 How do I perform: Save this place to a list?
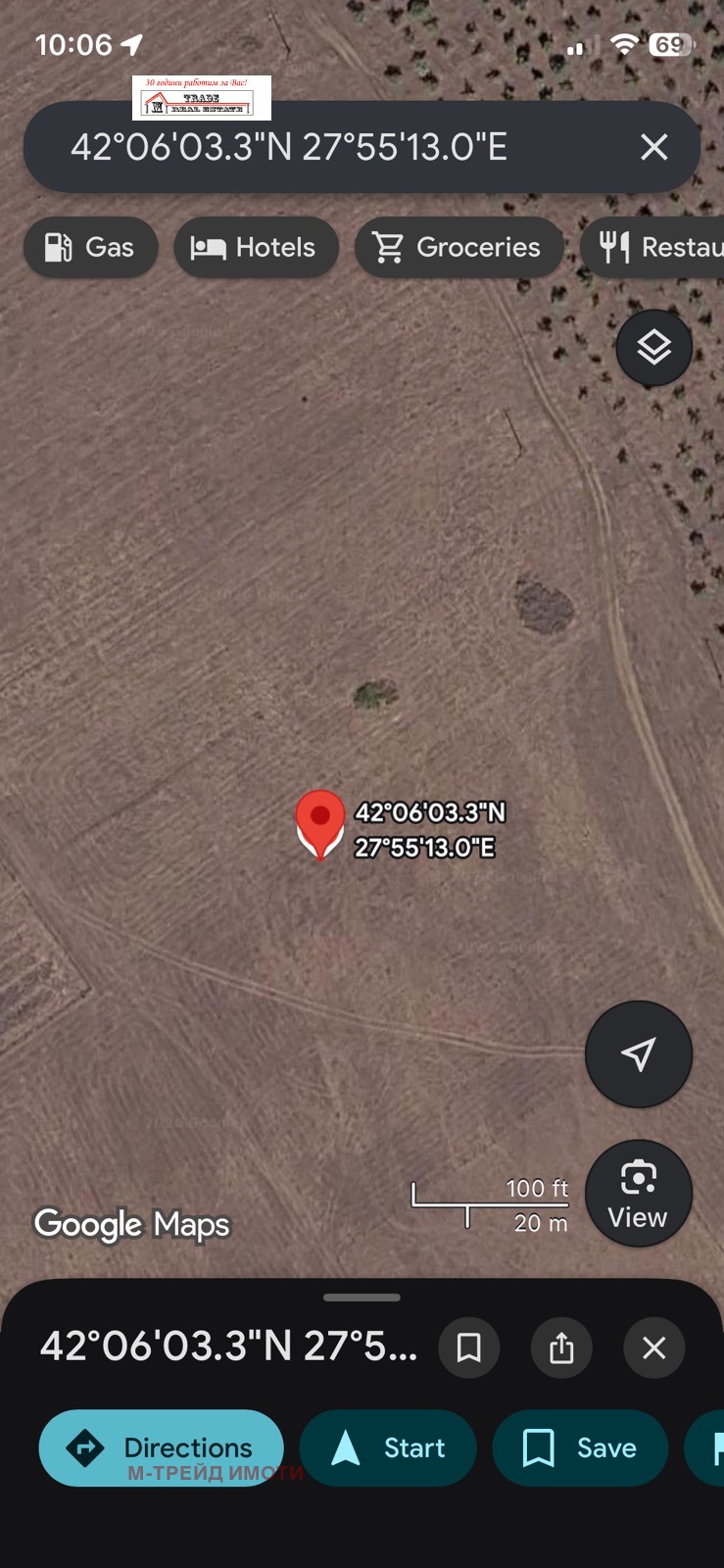[x=580, y=1447]
